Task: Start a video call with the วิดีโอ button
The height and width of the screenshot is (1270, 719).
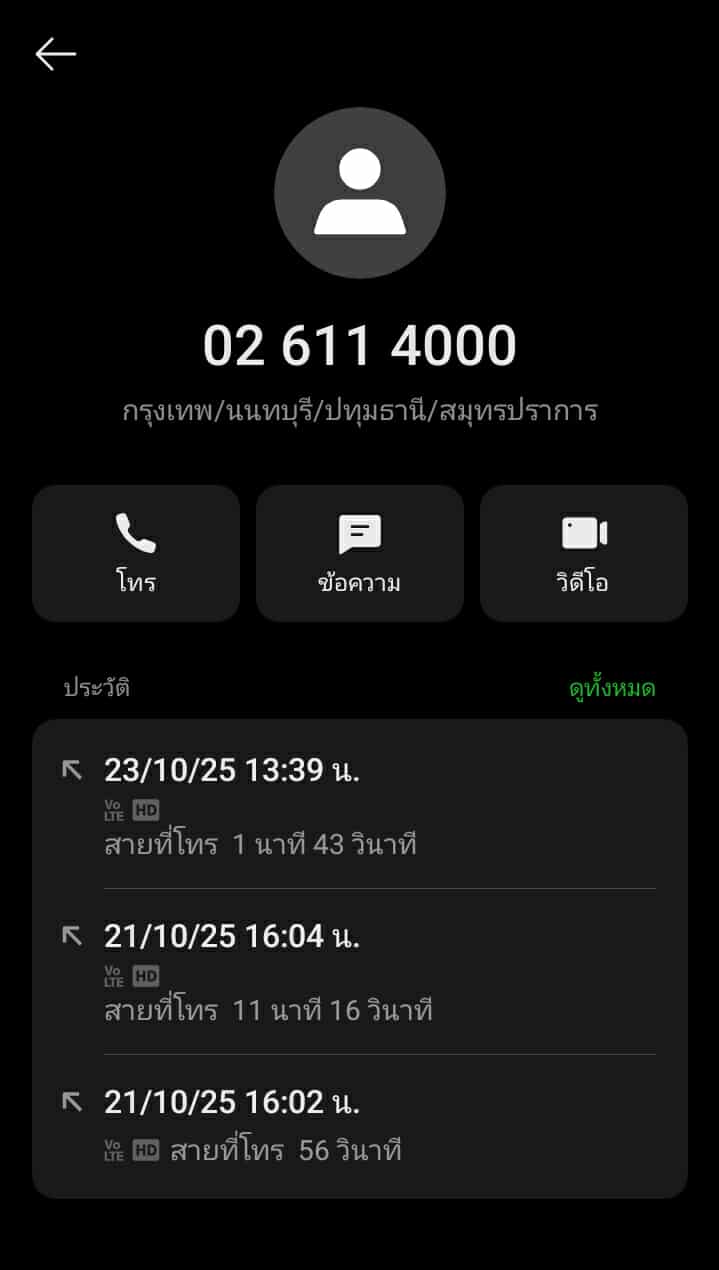Action: pos(584,554)
